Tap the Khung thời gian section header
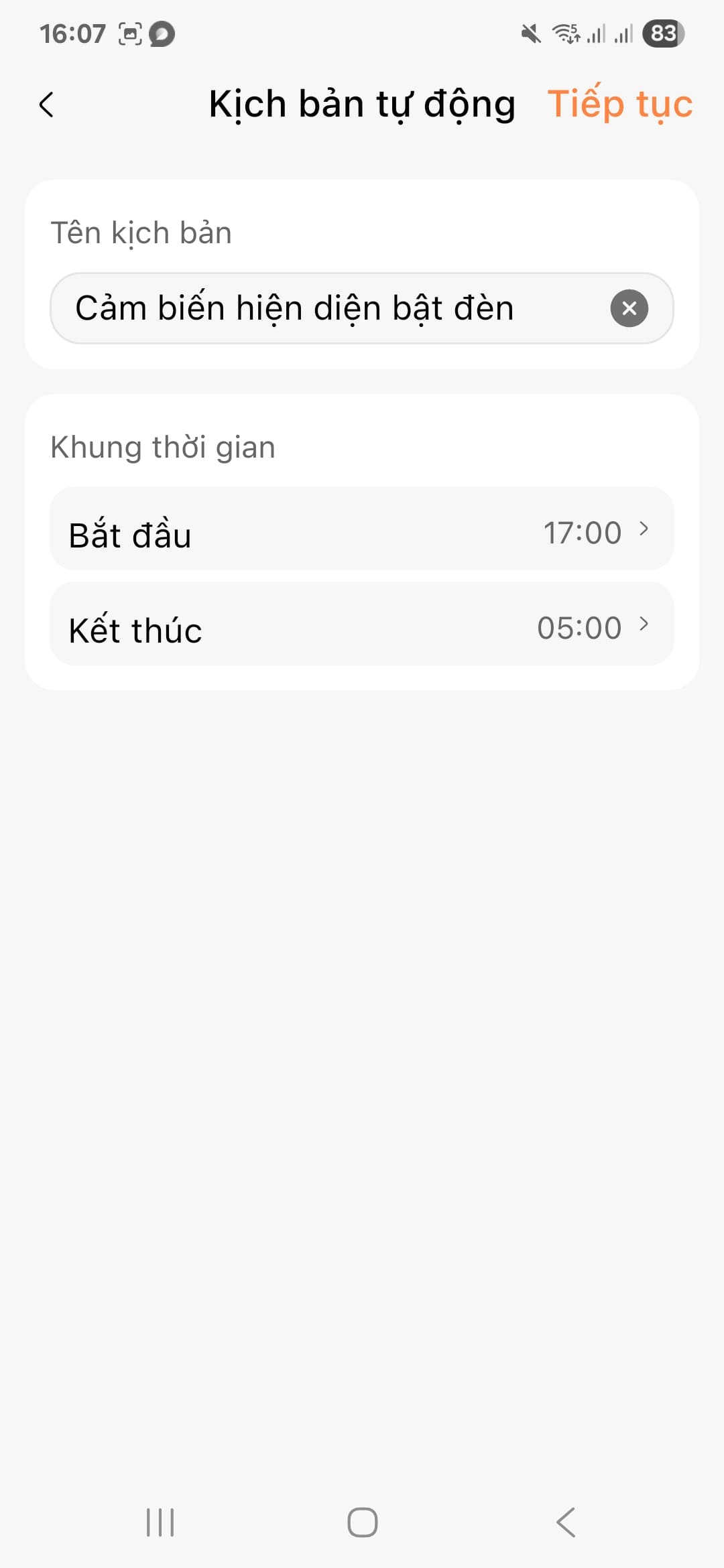Image resolution: width=724 pixels, height=1568 pixels. coord(162,447)
